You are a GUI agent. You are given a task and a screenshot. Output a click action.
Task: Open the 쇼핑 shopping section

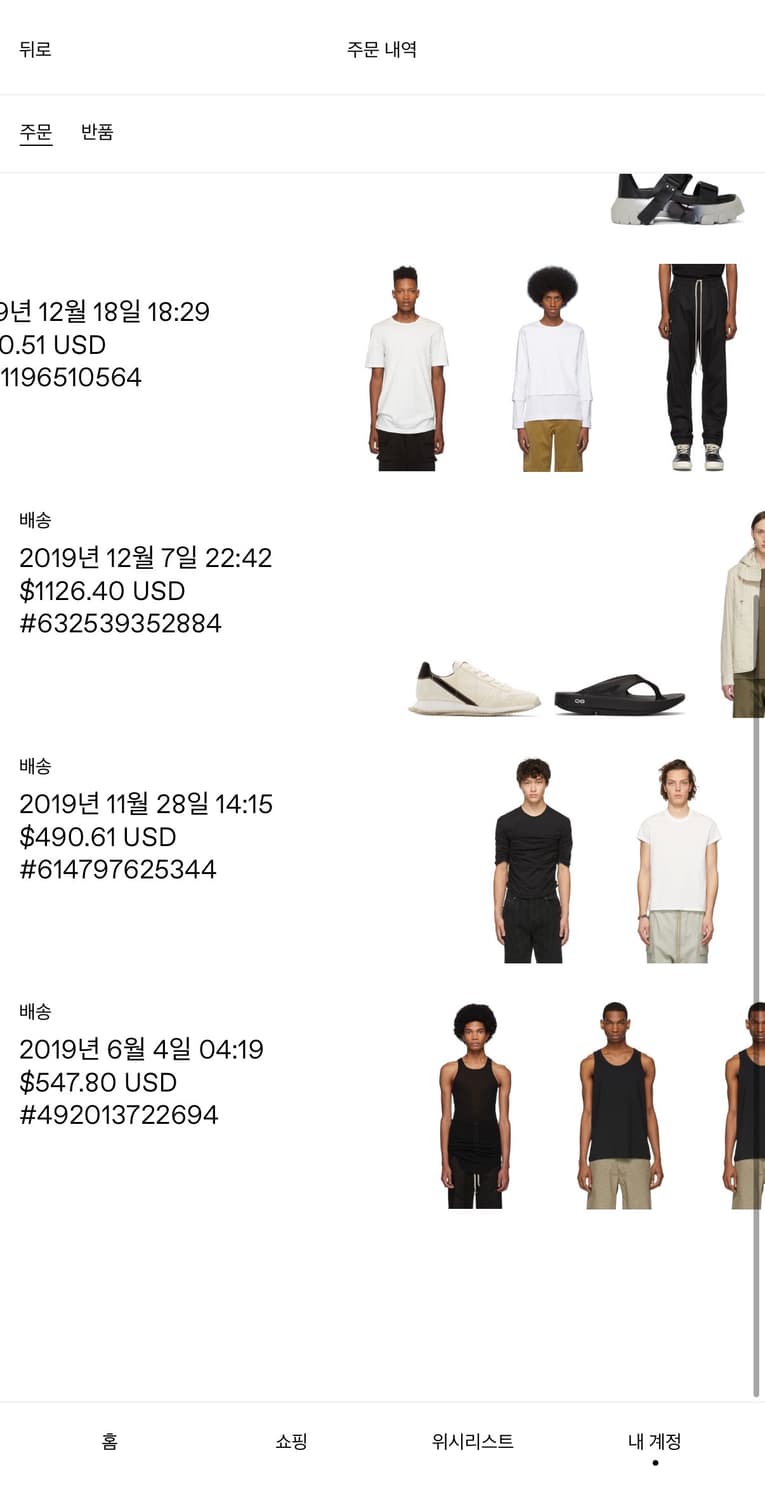(290, 1440)
